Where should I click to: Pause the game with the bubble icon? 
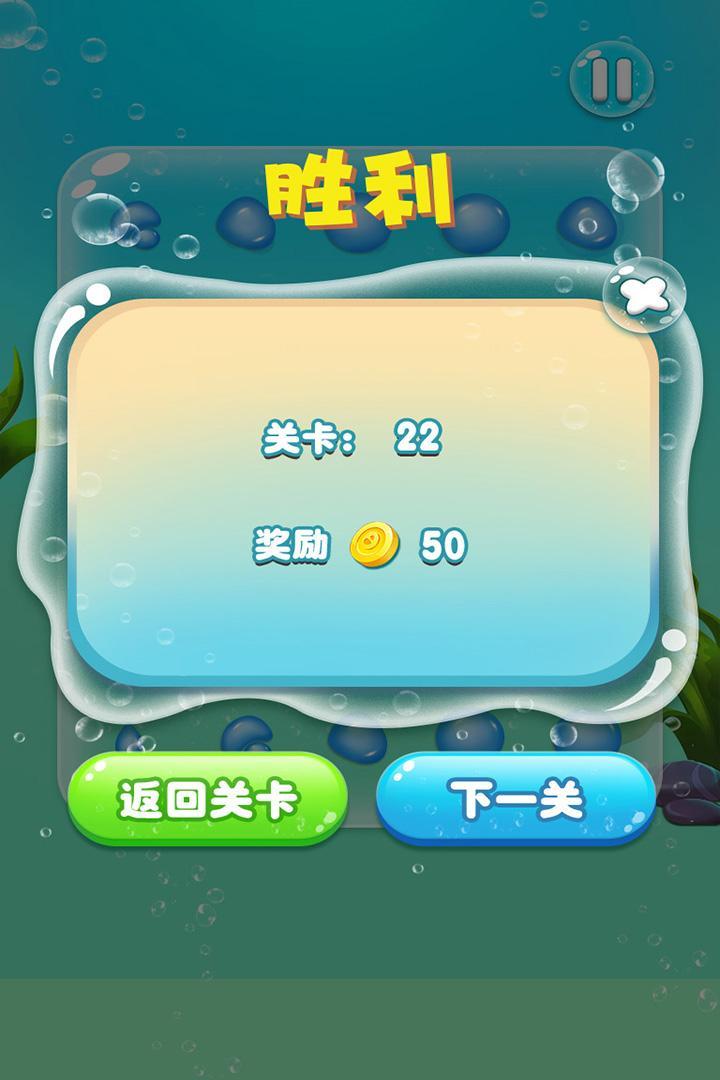610,76
